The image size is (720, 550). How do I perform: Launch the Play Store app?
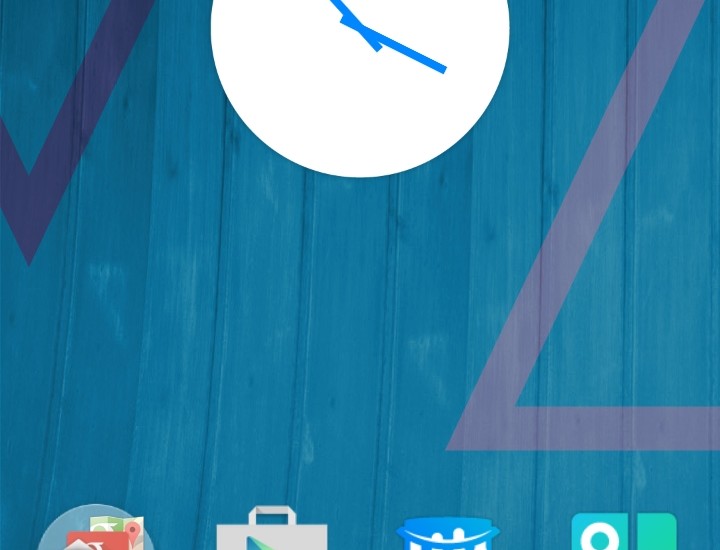tap(272, 530)
